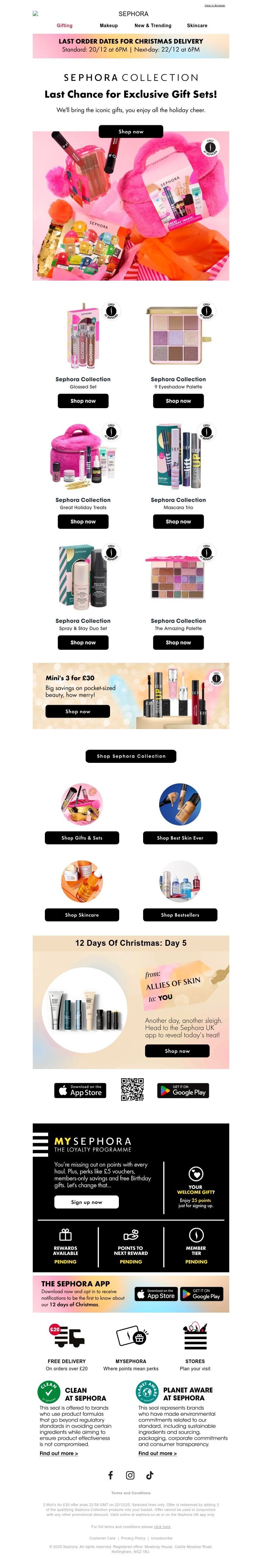The height and width of the screenshot is (1568, 262).
Task: Open Shop Gifts & Sets
Action: [82, 838]
